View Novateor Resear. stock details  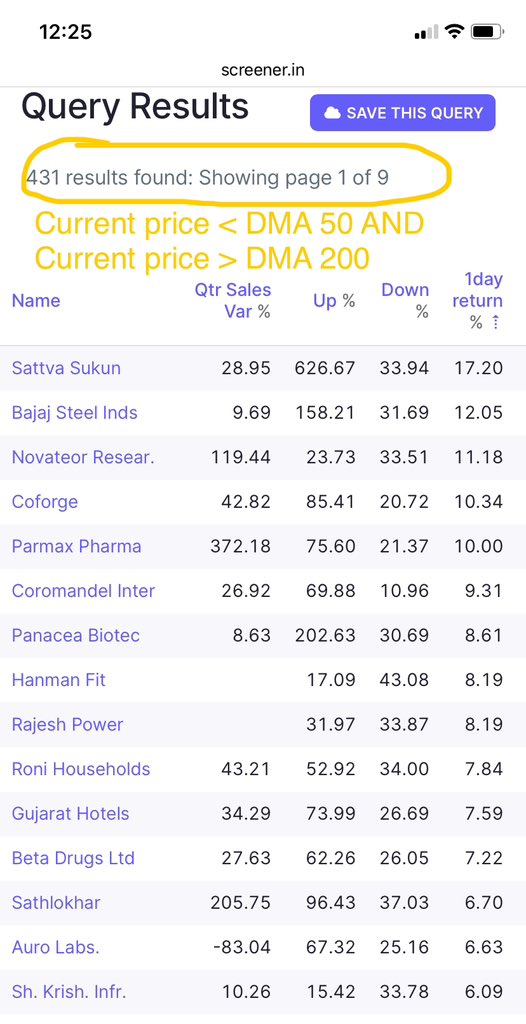[x=83, y=457]
